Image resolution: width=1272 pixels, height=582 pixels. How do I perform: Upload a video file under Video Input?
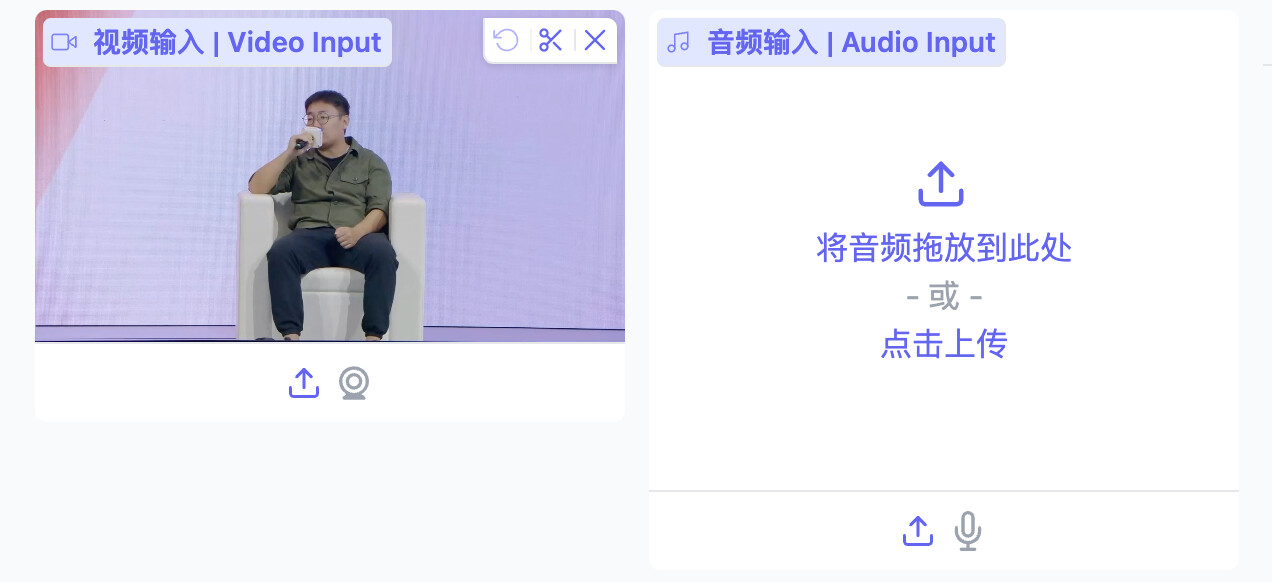click(x=304, y=383)
